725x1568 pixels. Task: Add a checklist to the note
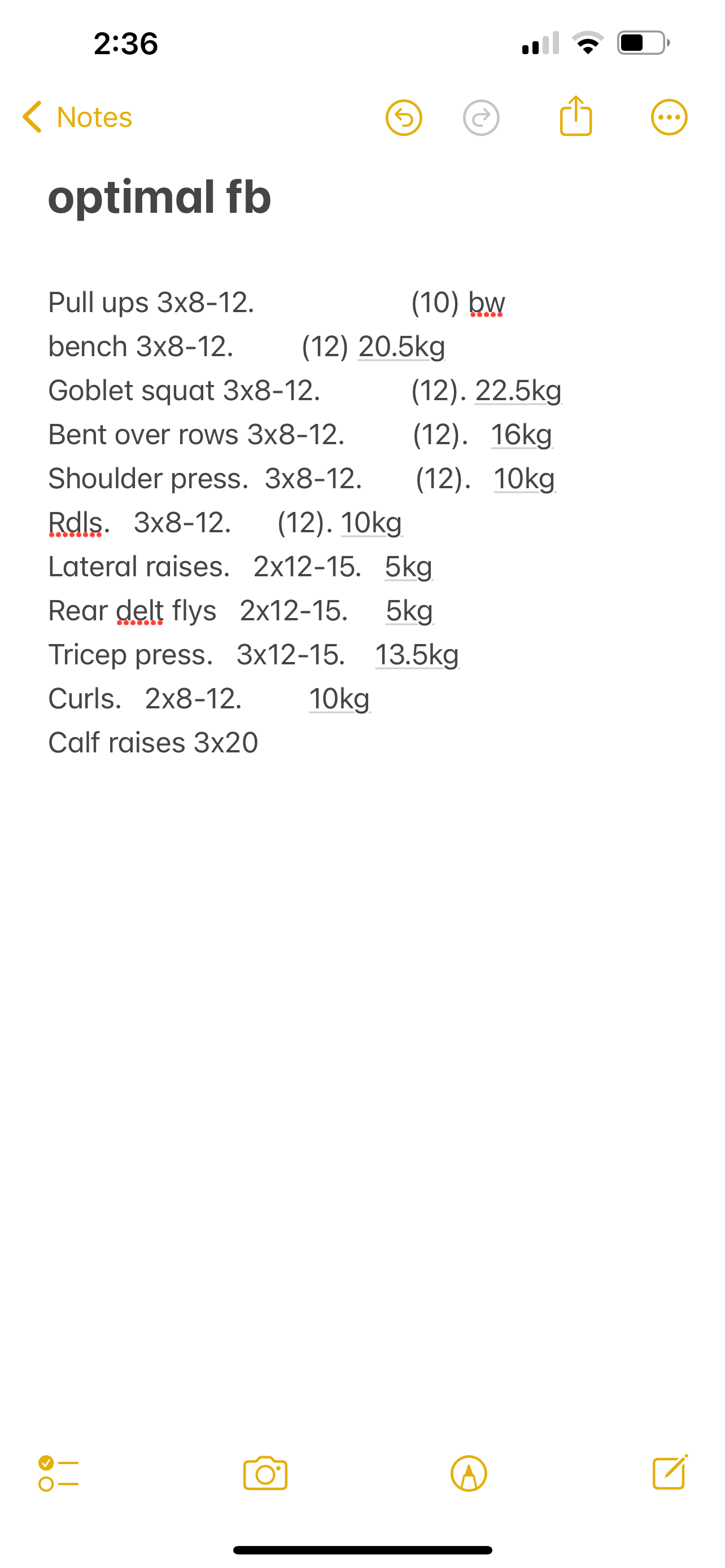(x=58, y=1474)
